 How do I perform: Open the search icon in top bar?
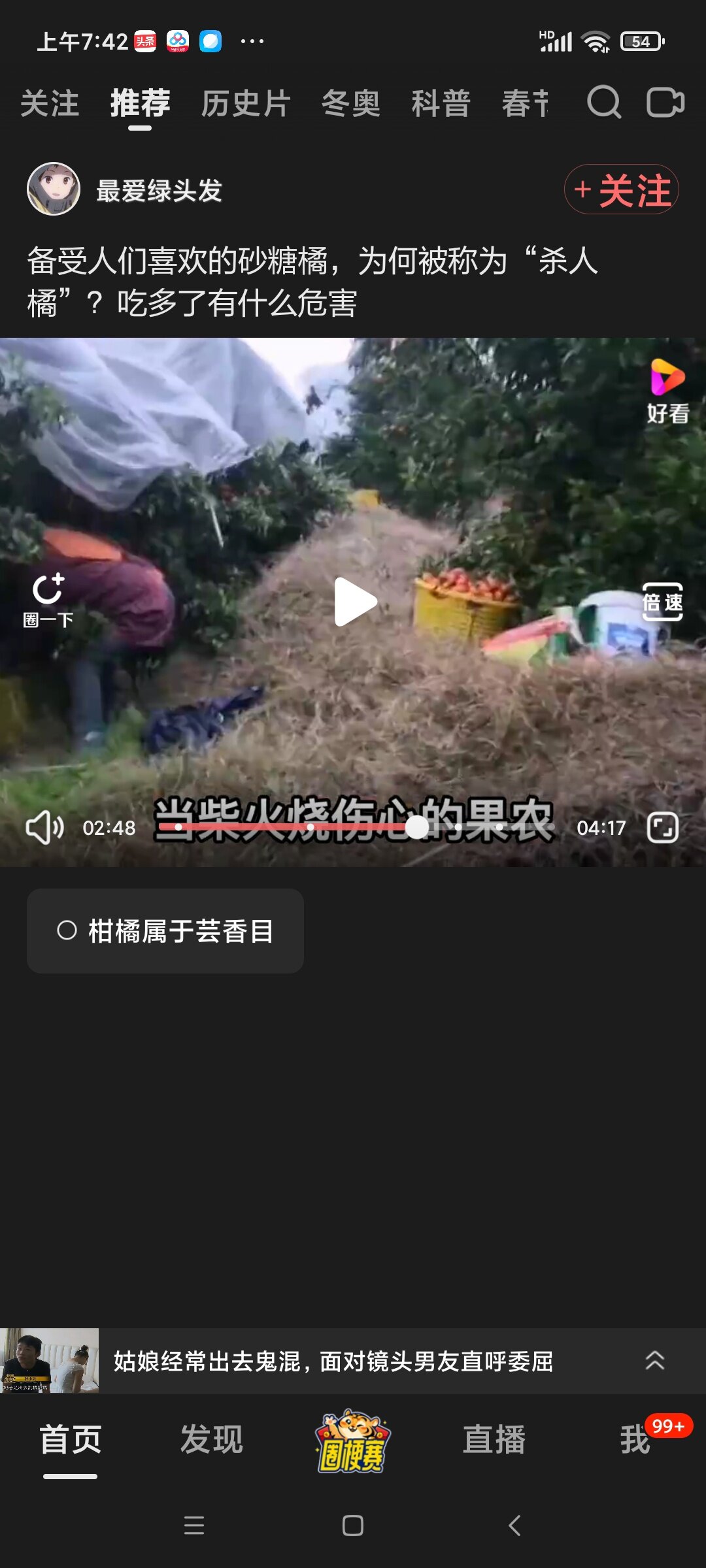(x=603, y=103)
